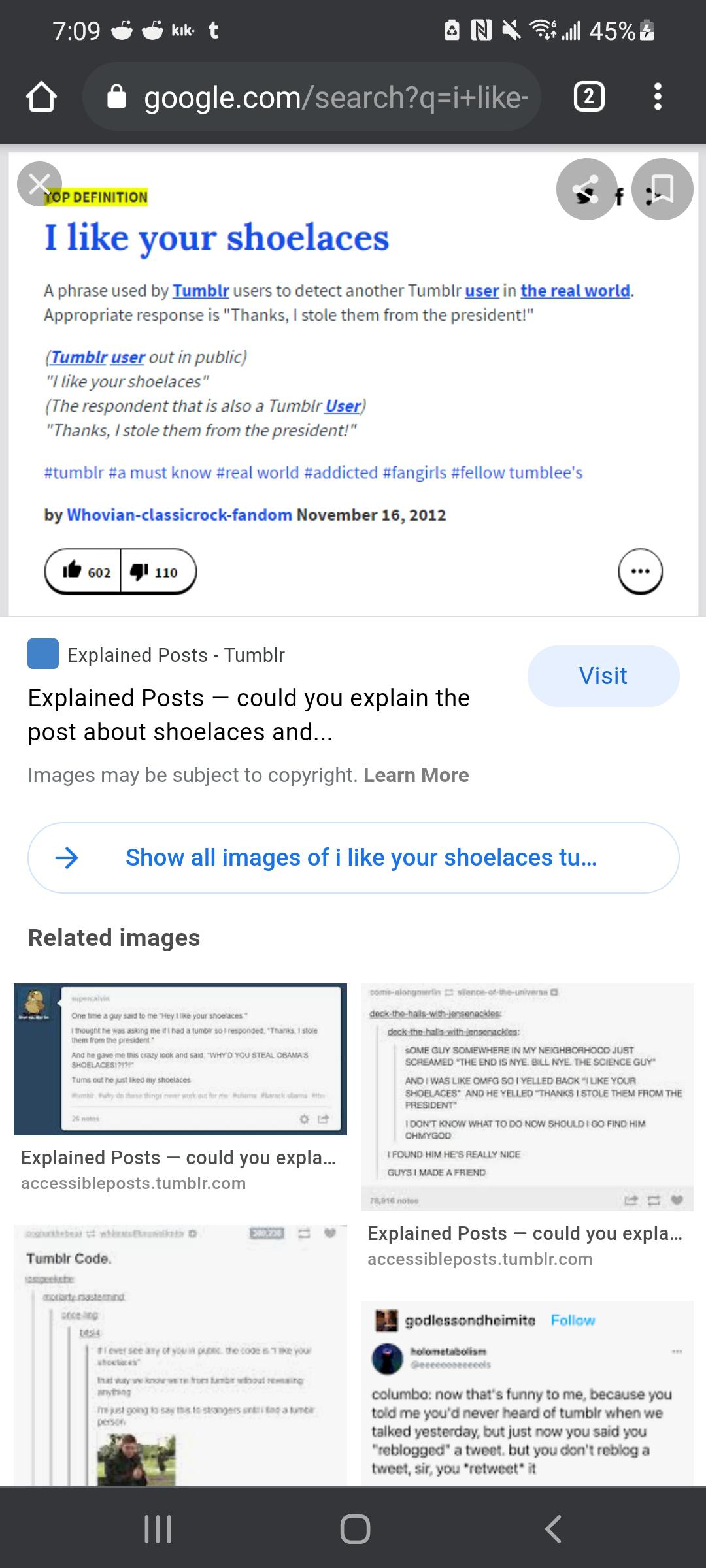Image resolution: width=706 pixels, height=1568 pixels.
Task: Go to the browser home page
Action: pos(41,97)
